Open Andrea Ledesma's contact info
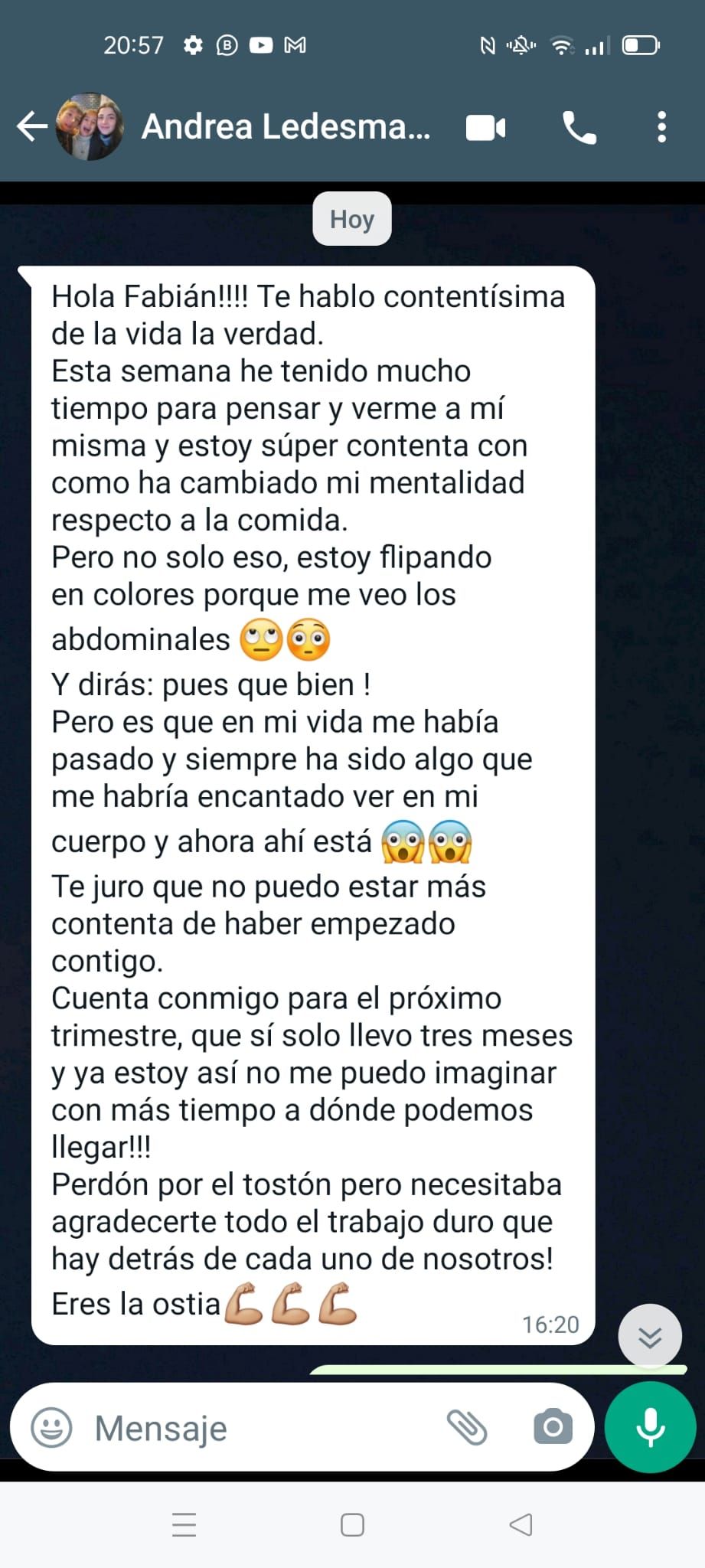This screenshot has width=705, height=1568. tap(285, 127)
